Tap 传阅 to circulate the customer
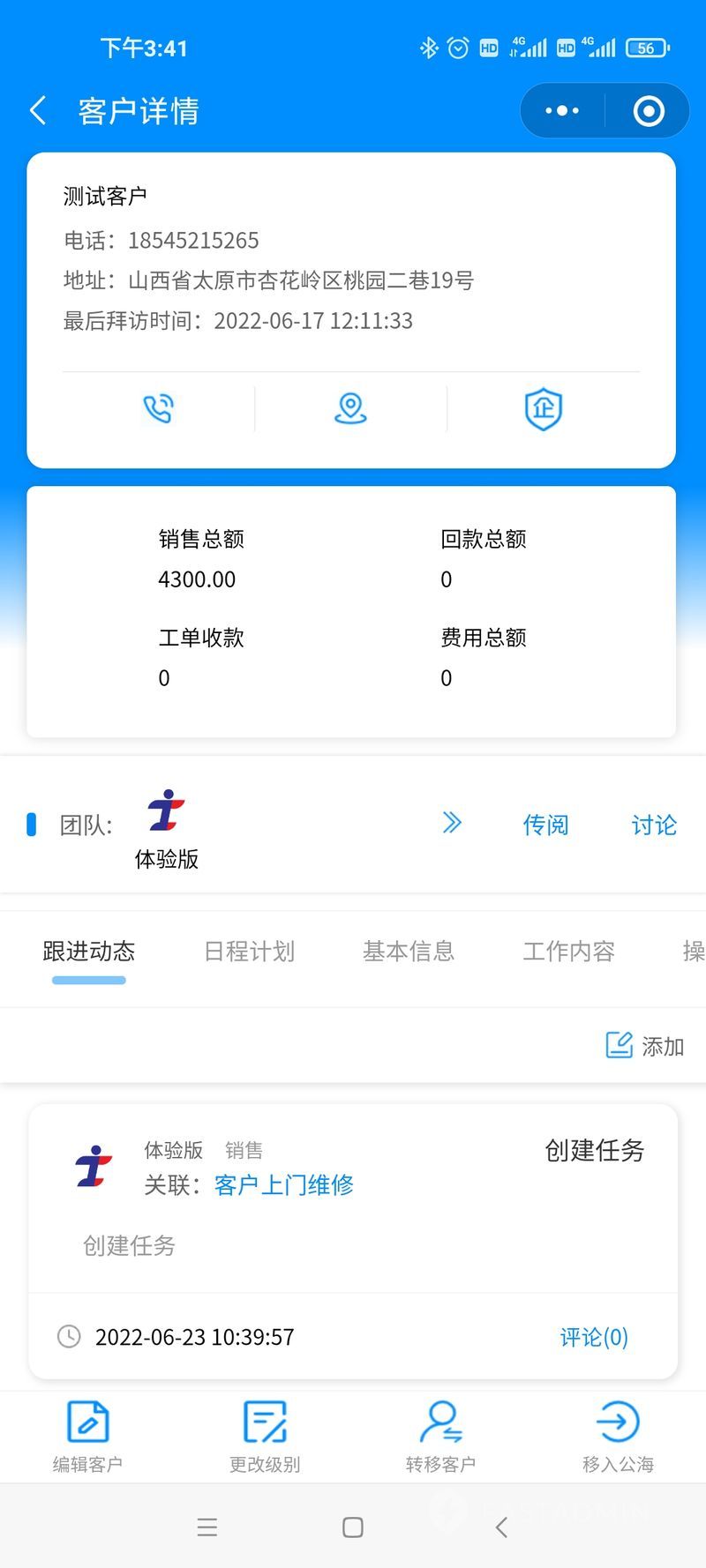The height and width of the screenshot is (1568, 706). tap(545, 825)
